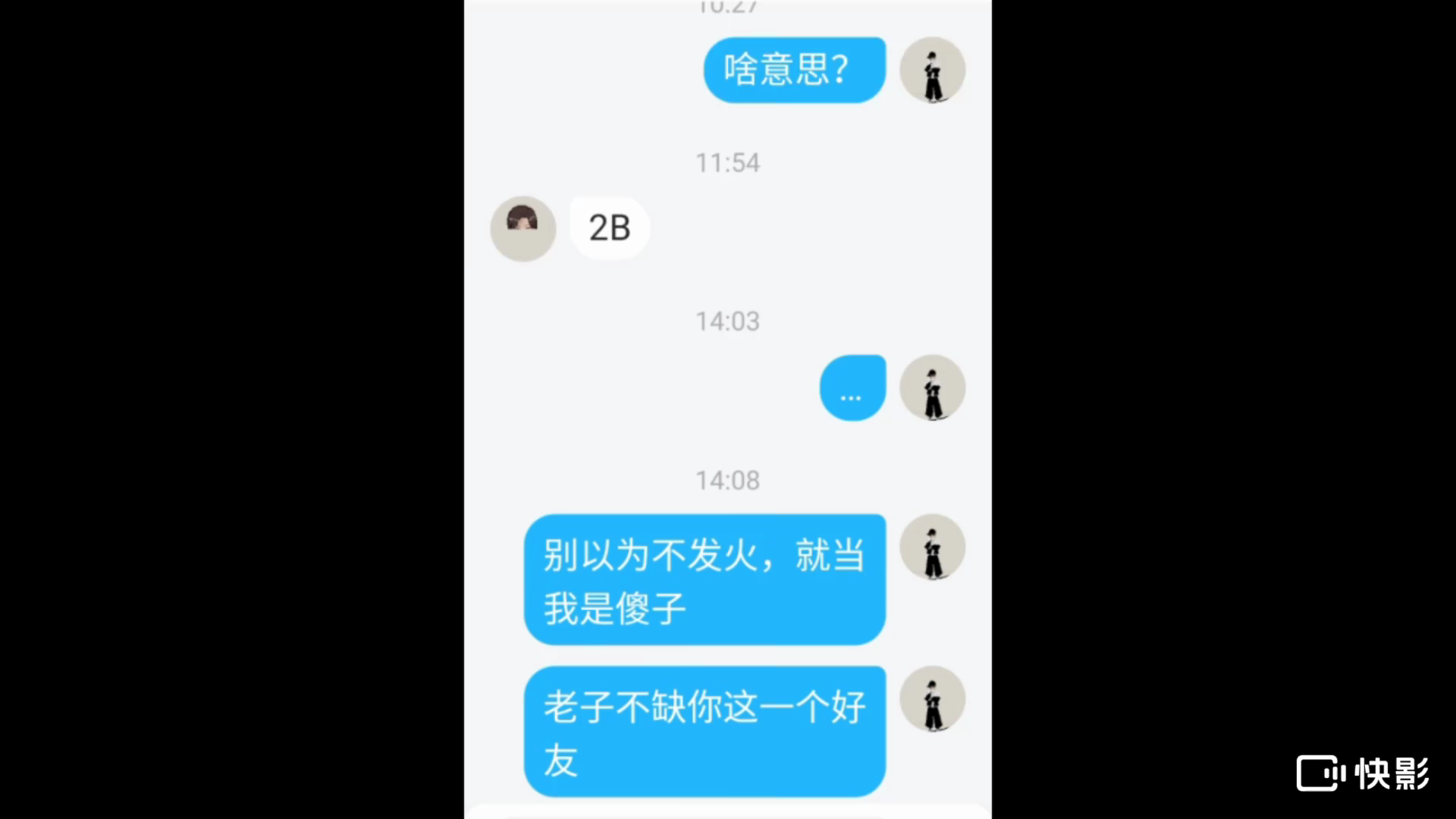Tap avatar next to the … message
The height and width of the screenshot is (819, 1456).
click(932, 388)
